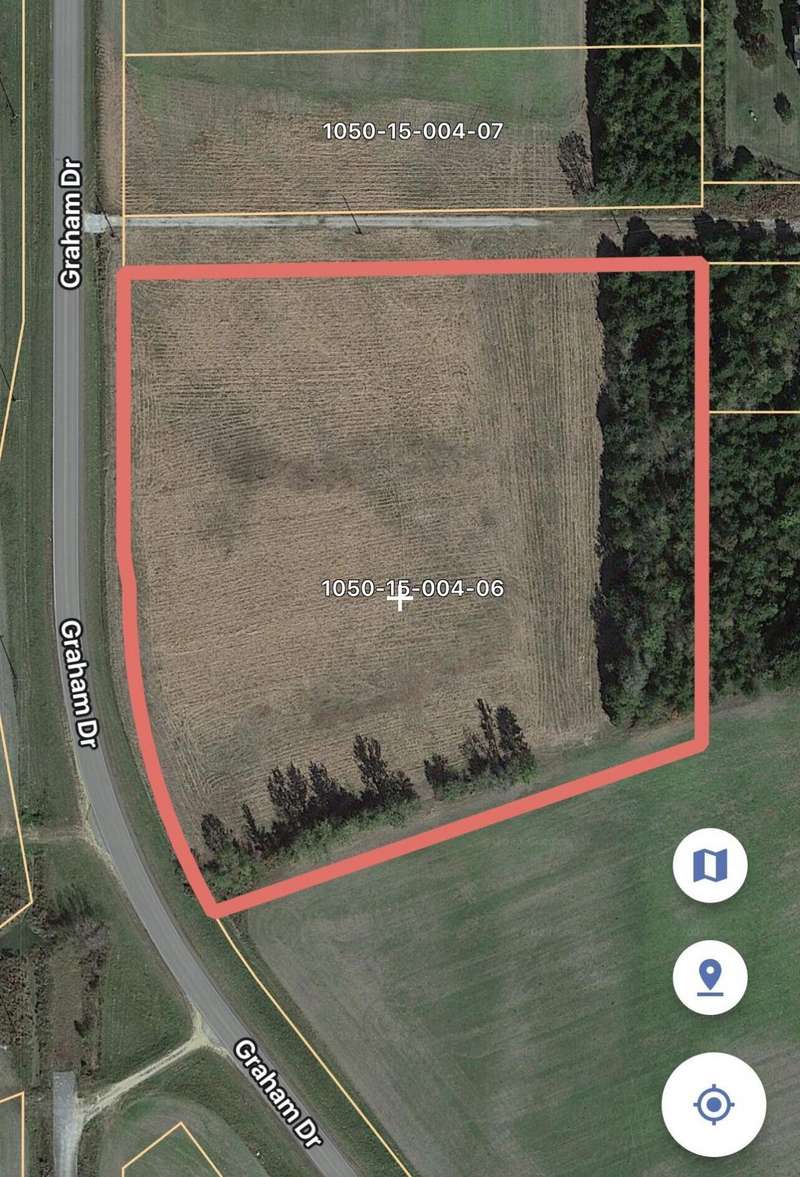Screen dimensions: 800x1177
Task: Open the map layers button
Action: pos(710,865)
